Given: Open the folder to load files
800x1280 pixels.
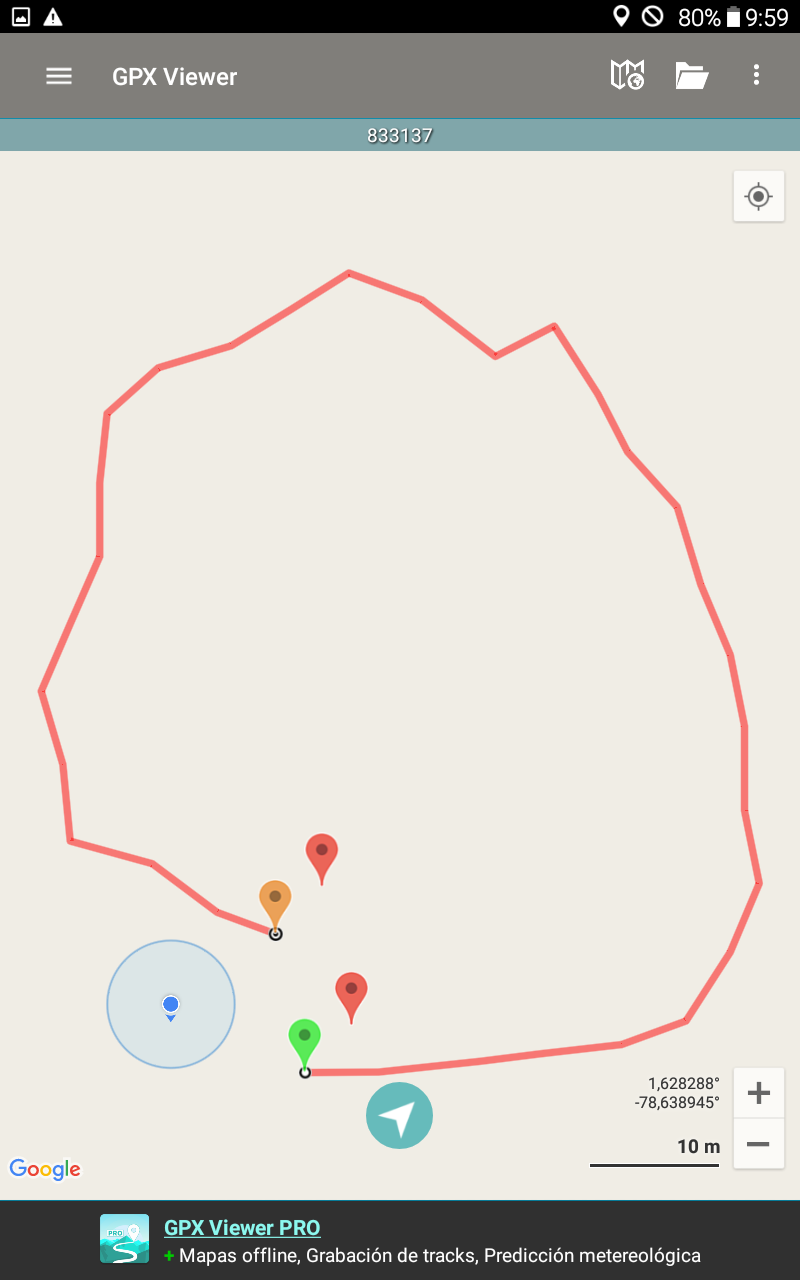Looking at the screenshot, I should tap(691, 76).
